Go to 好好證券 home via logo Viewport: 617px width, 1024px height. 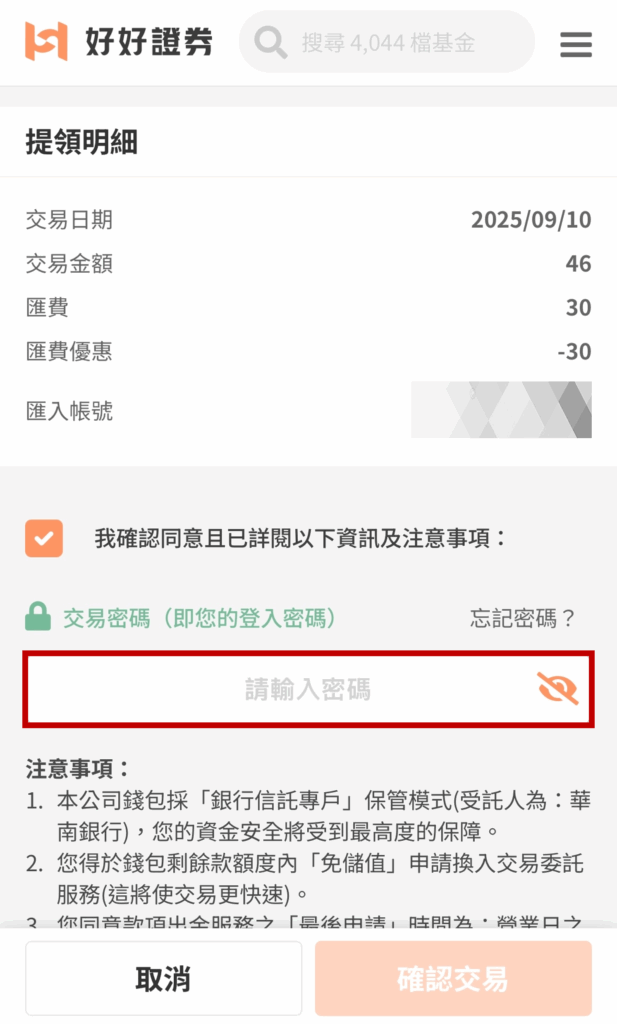click(x=119, y=42)
